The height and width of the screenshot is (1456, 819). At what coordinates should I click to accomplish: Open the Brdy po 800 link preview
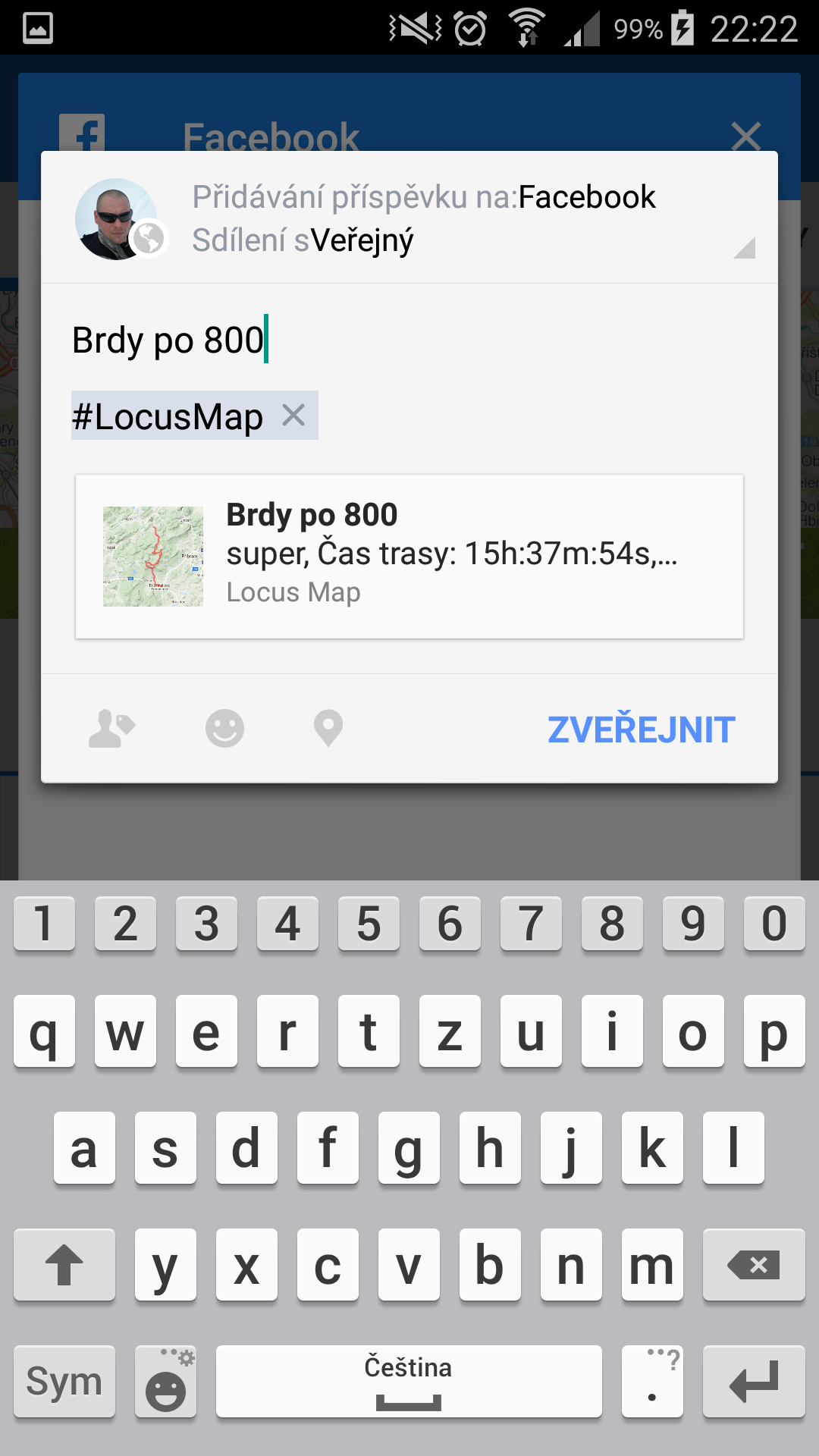pos(409,556)
